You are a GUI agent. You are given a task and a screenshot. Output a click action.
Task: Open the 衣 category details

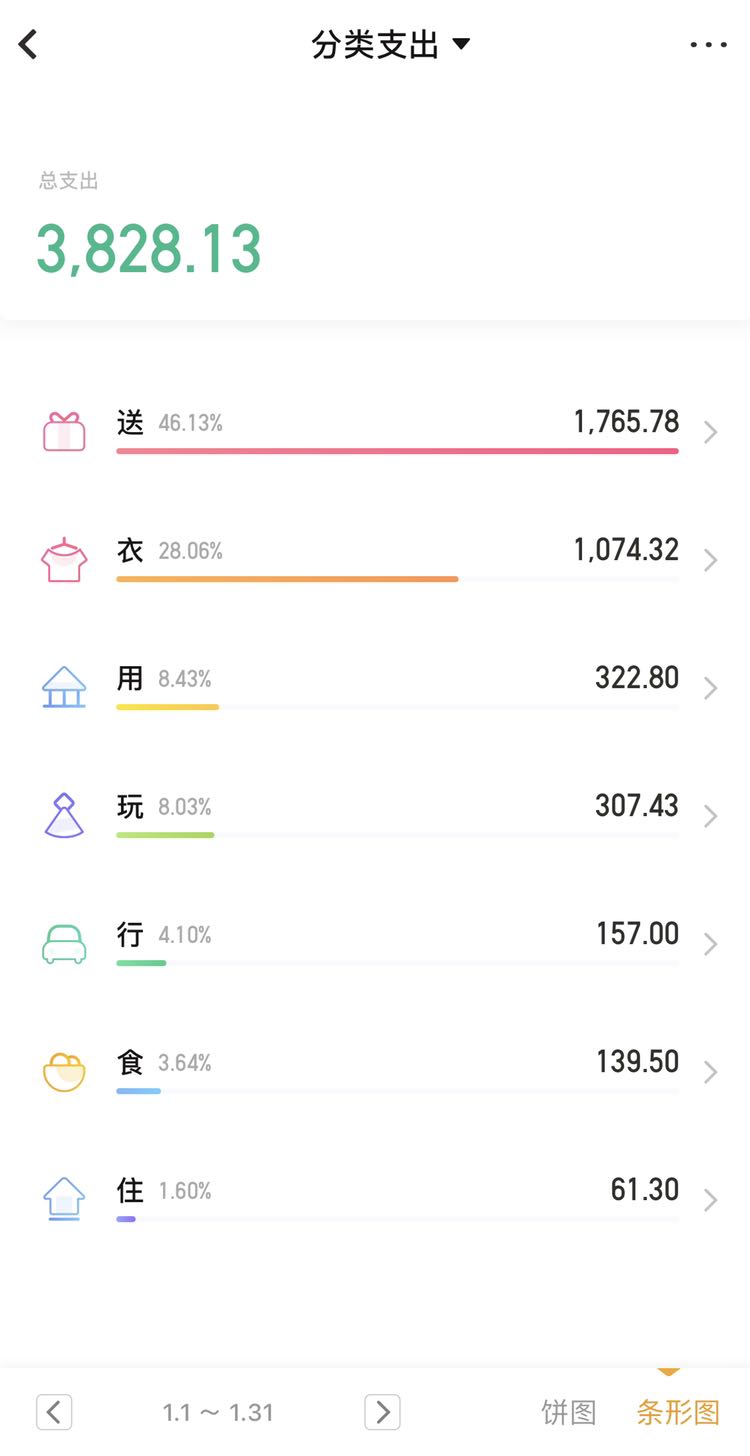click(x=375, y=560)
